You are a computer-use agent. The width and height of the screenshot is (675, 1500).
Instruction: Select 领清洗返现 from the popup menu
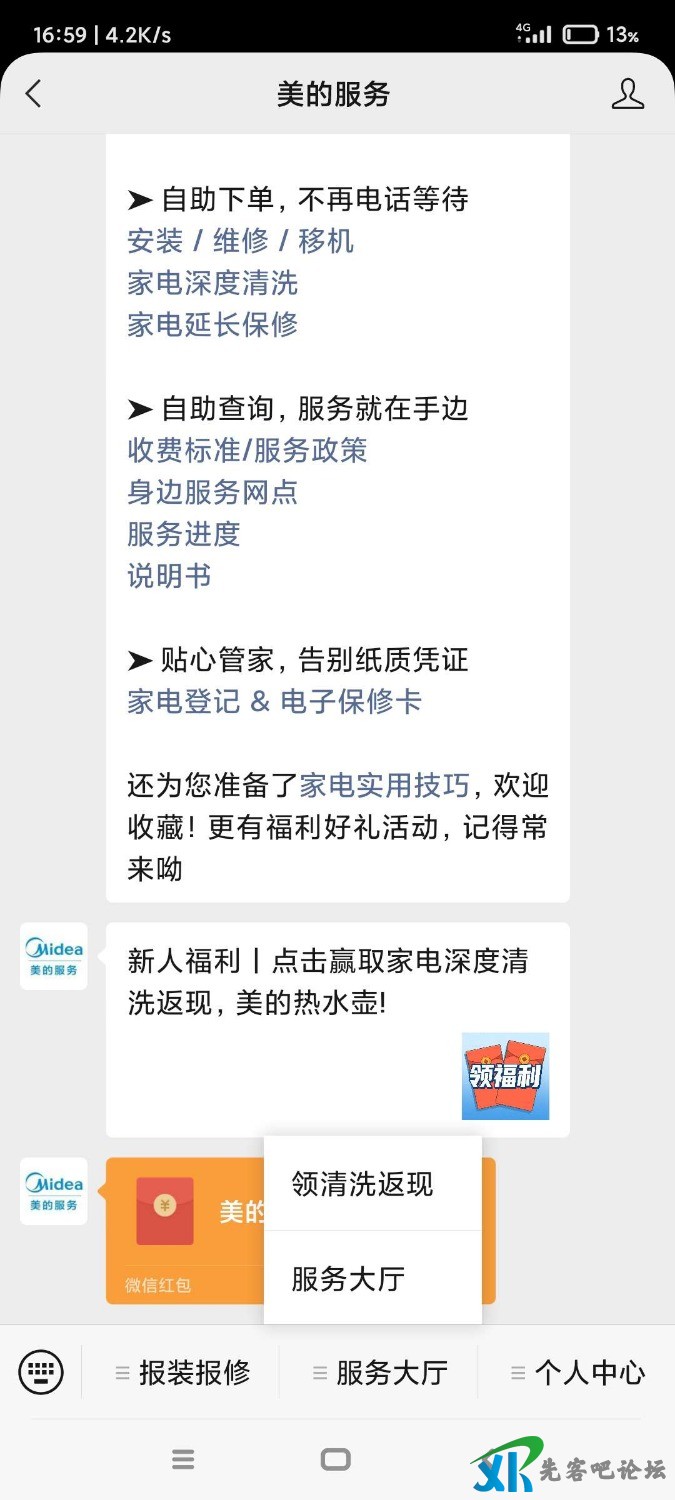tap(362, 1185)
